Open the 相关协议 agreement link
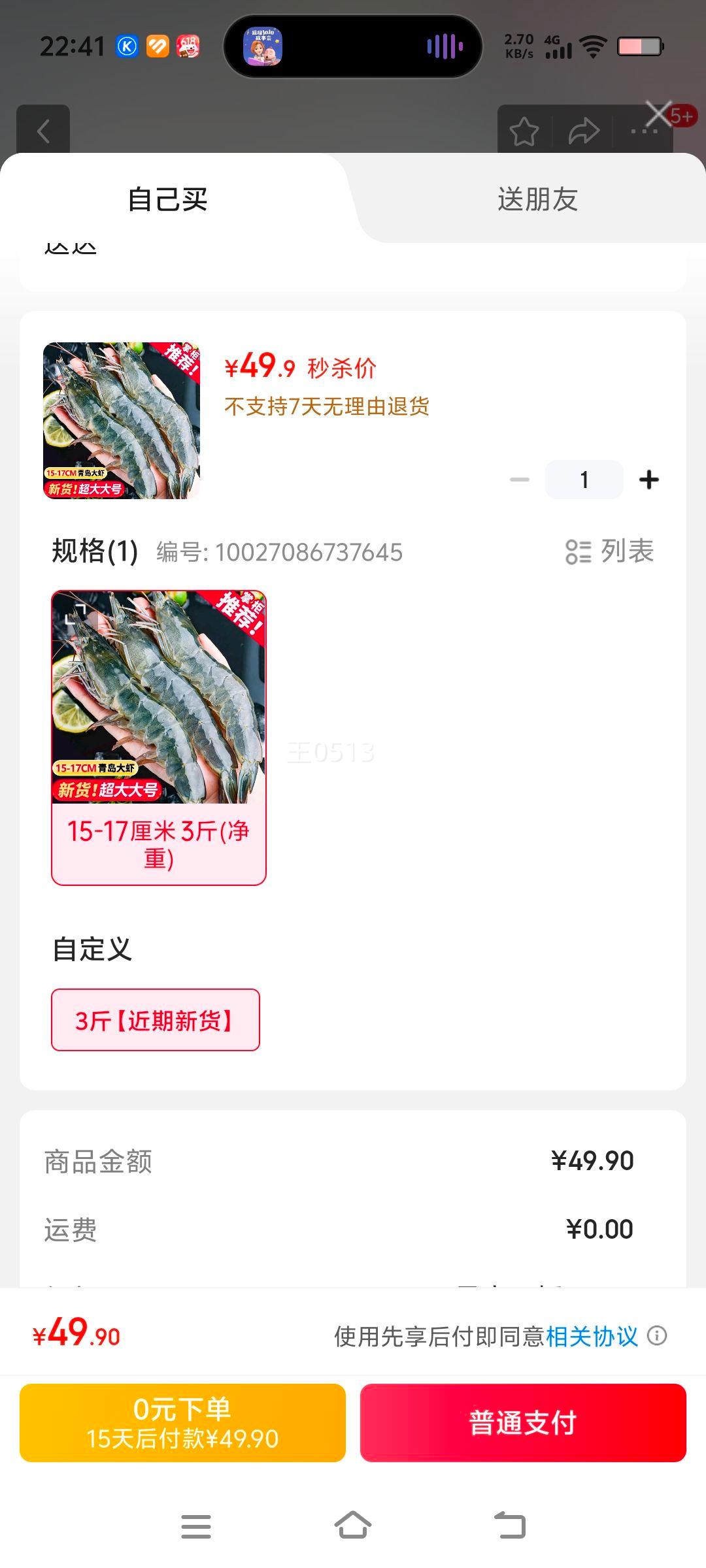This screenshot has width=706, height=1568. pos(592,1336)
